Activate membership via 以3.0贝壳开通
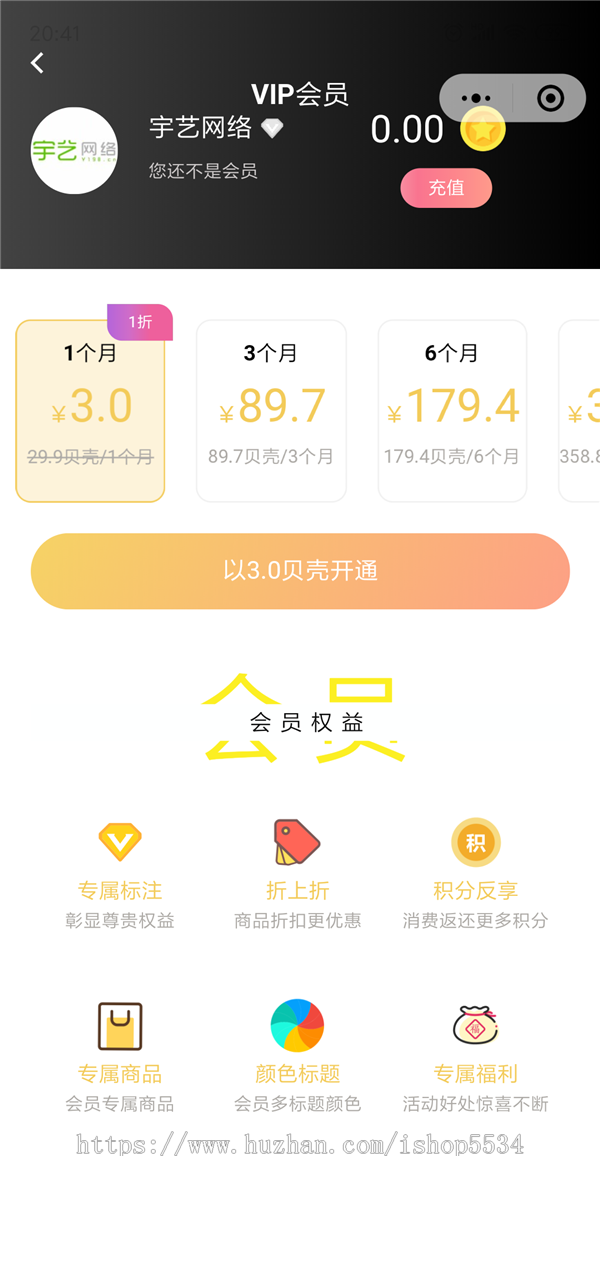 300,571
